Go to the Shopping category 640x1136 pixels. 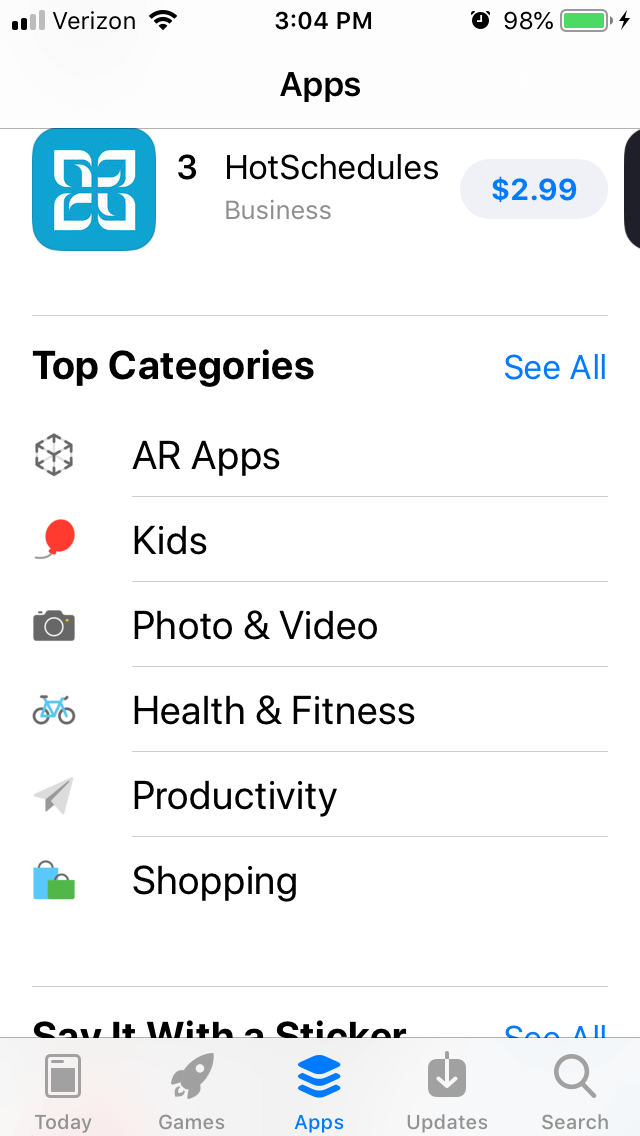click(x=214, y=881)
